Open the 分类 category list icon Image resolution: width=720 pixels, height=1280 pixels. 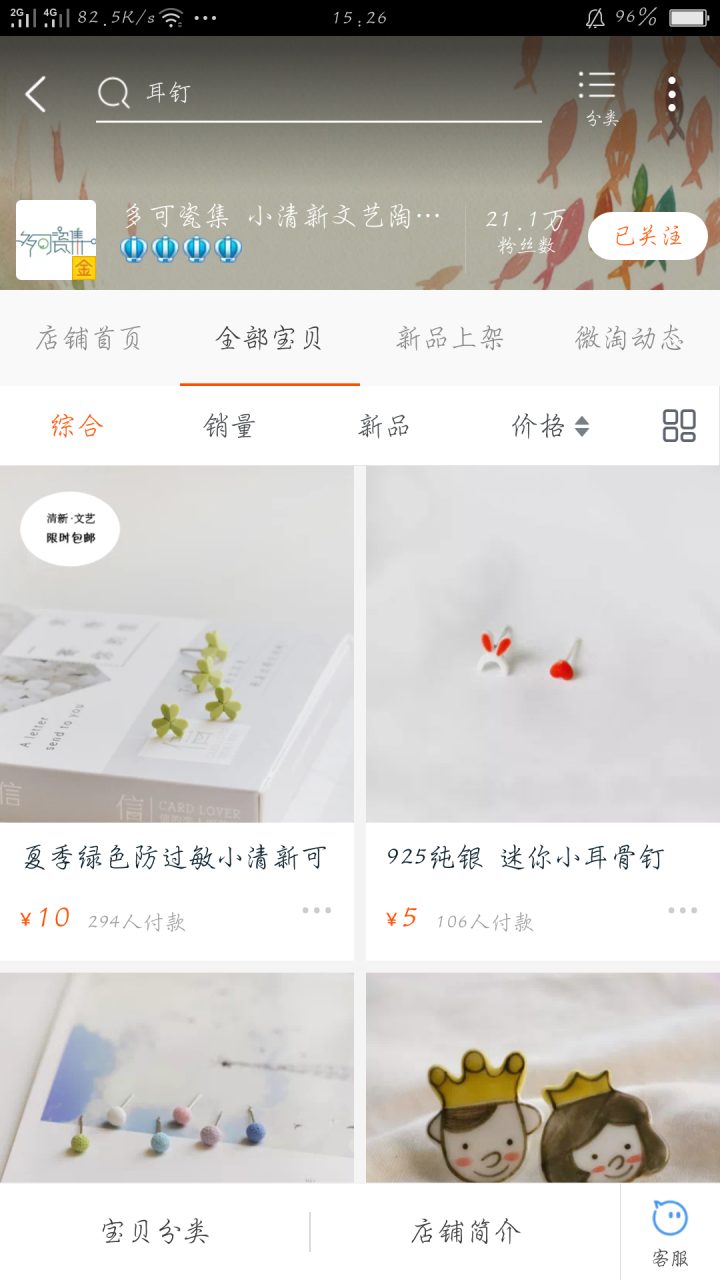pos(600,97)
